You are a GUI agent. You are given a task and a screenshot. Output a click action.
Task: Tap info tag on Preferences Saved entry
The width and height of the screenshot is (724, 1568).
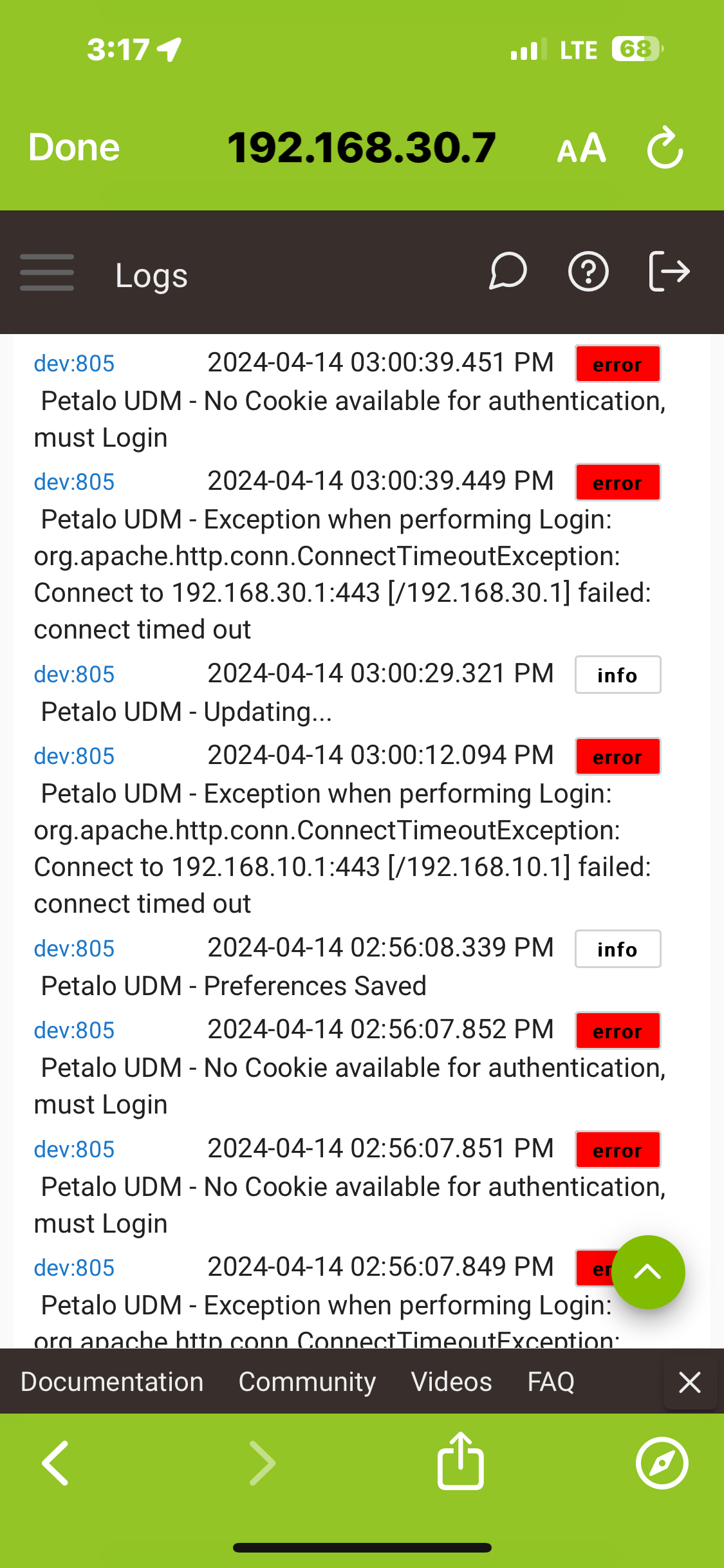click(x=618, y=949)
